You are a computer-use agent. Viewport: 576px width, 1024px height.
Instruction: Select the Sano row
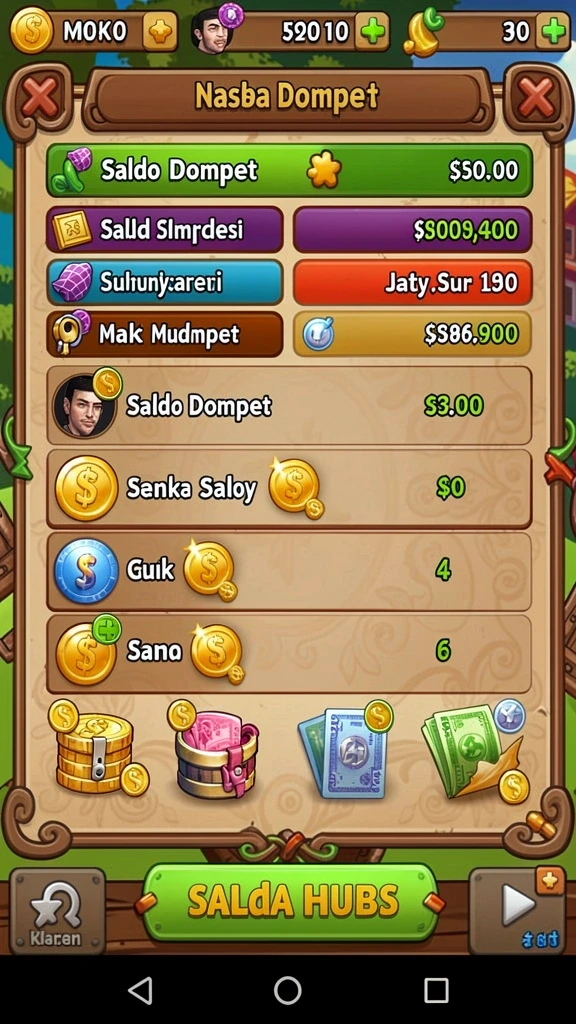click(289, 653)
